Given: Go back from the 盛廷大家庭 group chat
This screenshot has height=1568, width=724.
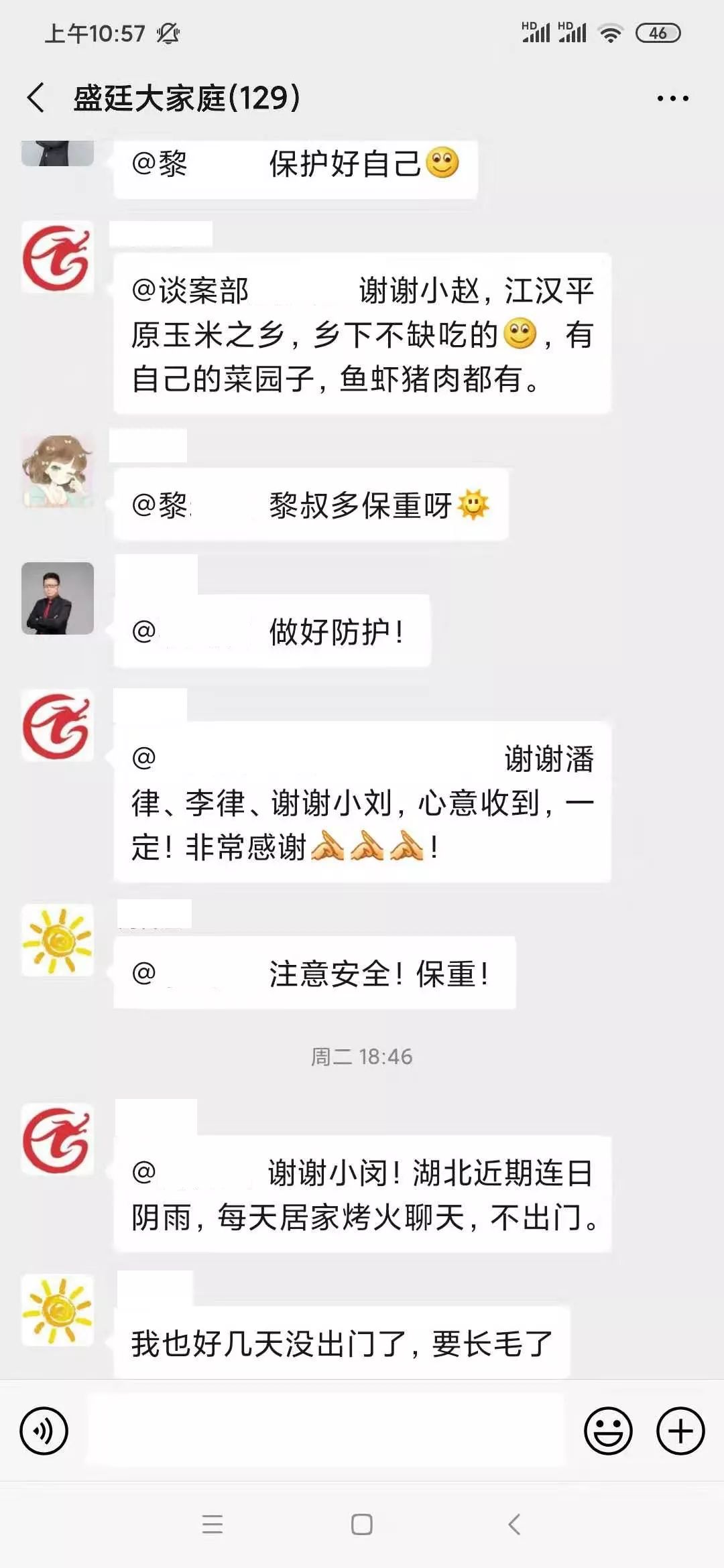Looking at the screenshot, I should click(37, 98).
